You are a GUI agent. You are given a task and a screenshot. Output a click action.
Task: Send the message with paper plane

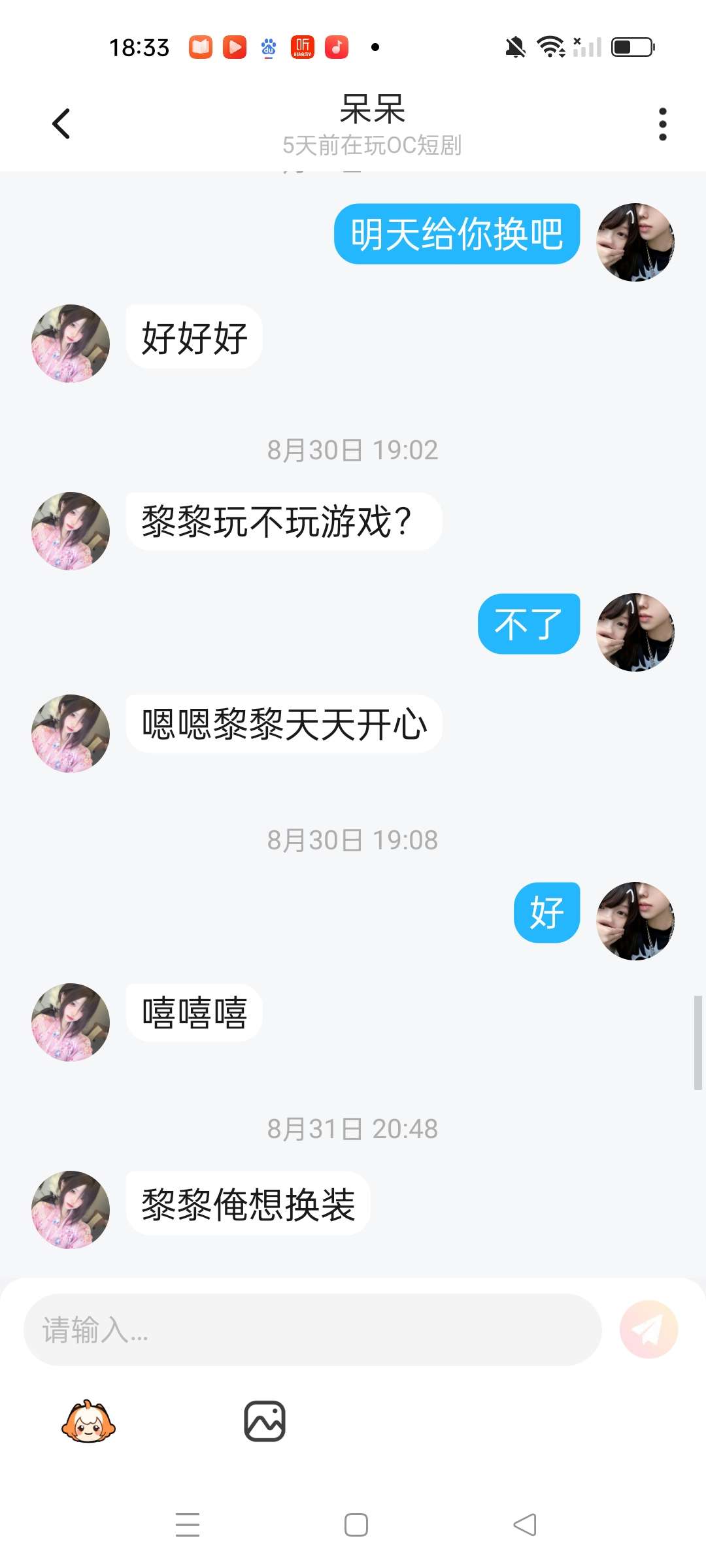click(648, 1330)
